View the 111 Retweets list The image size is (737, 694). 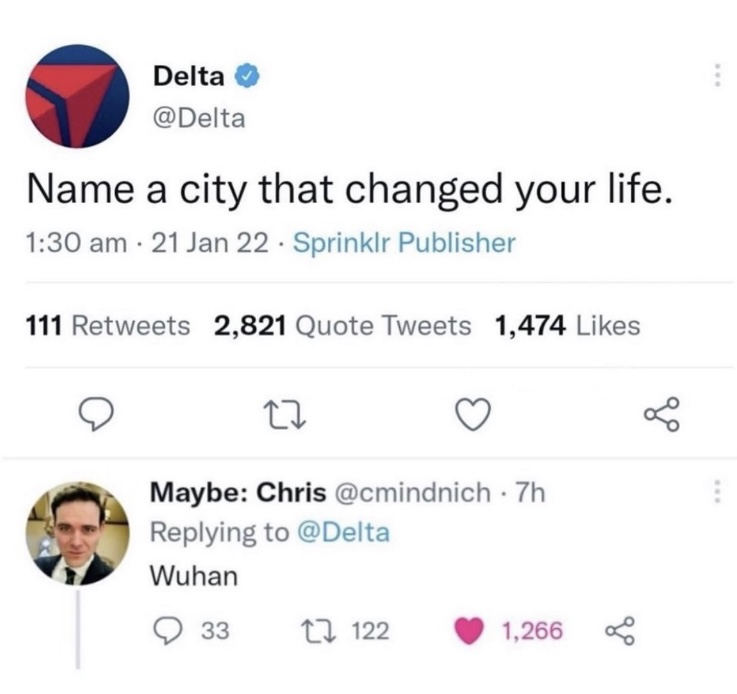click(108, 326)
